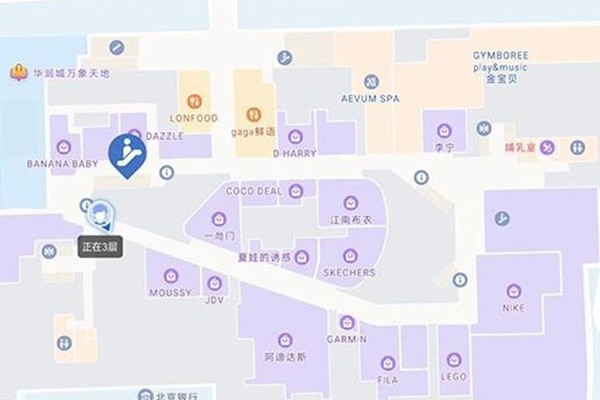The height and width of the screenshot is (400, 600).
Task: Open the FILA shop marker
Action: click(386, 362)
